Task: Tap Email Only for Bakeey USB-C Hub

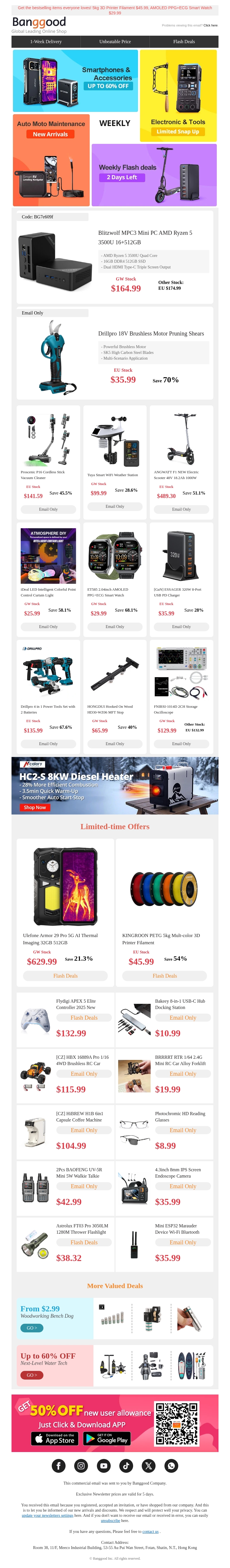Action: click(183, 1018)
